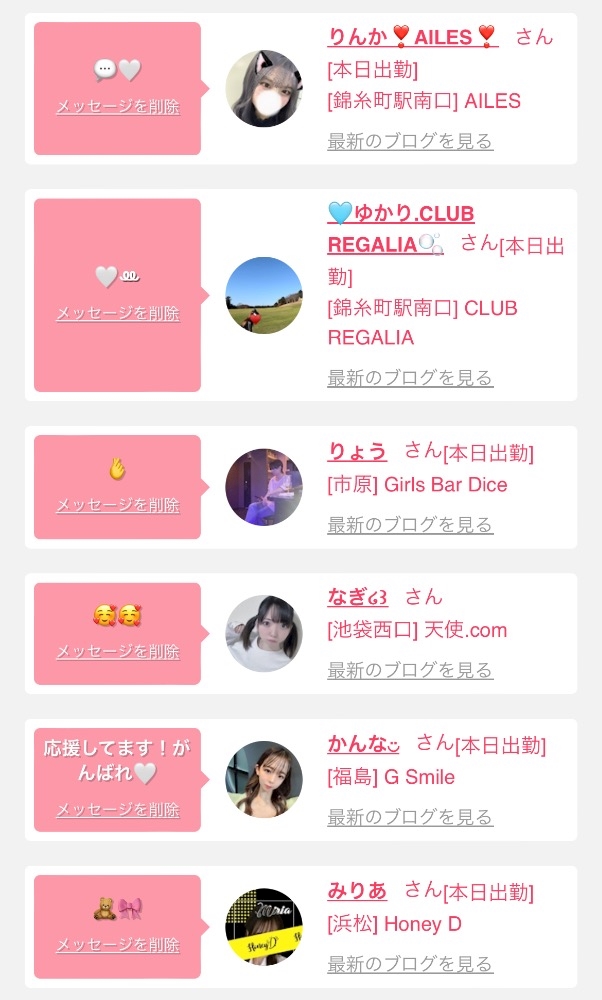Open りょう profile name link
602x1000 pixels.
(357, 452)
